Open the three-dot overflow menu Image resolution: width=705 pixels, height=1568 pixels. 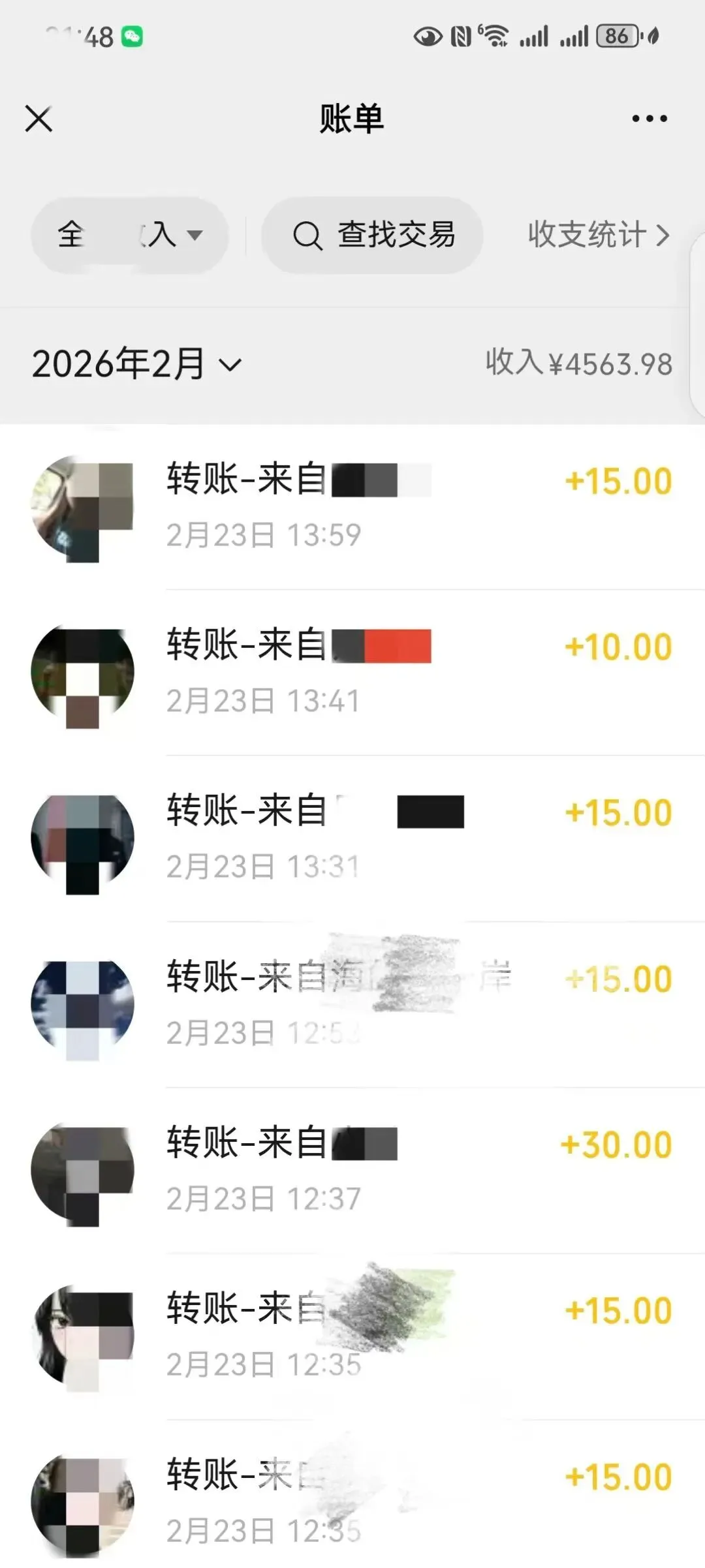point(649,119)
